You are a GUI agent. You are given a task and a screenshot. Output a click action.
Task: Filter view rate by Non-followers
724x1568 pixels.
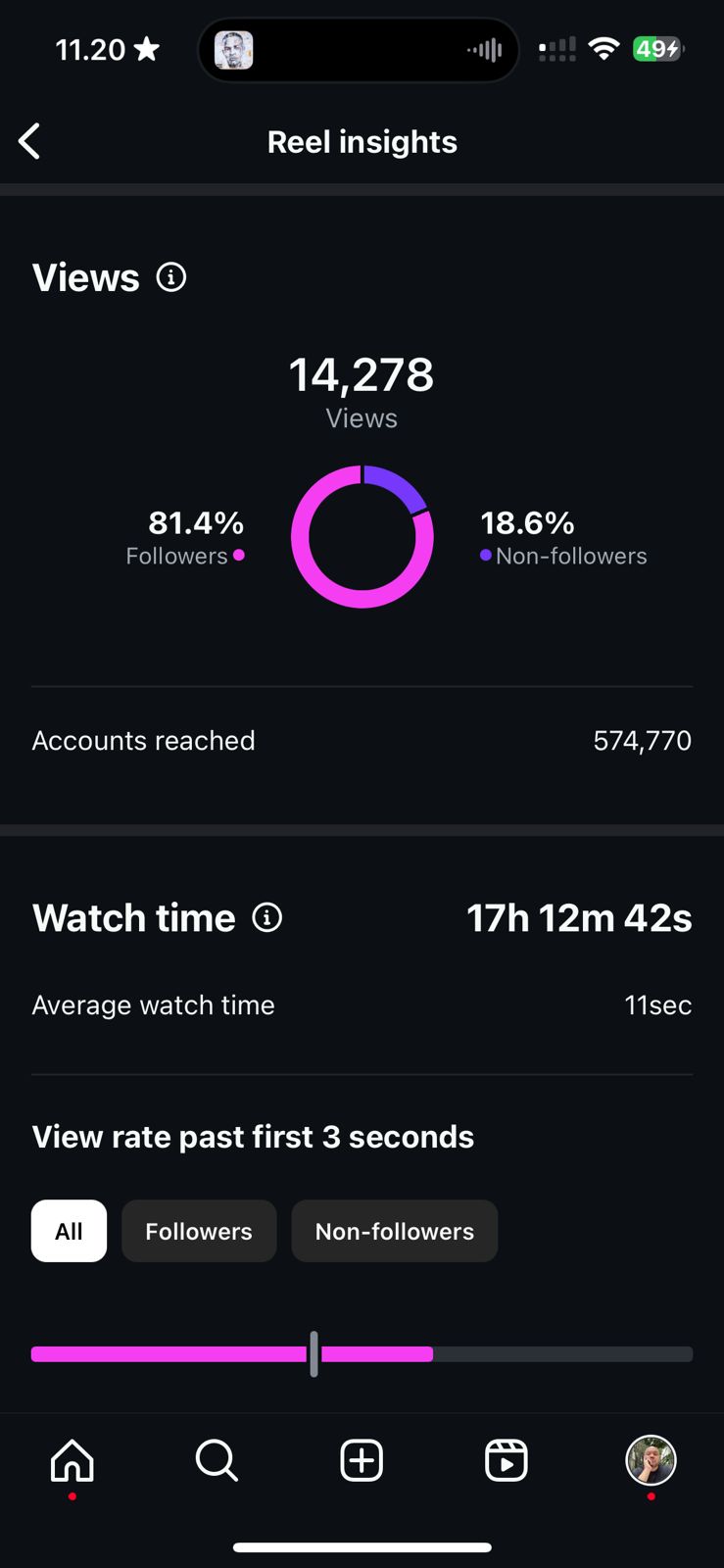tap(394, 1231)
